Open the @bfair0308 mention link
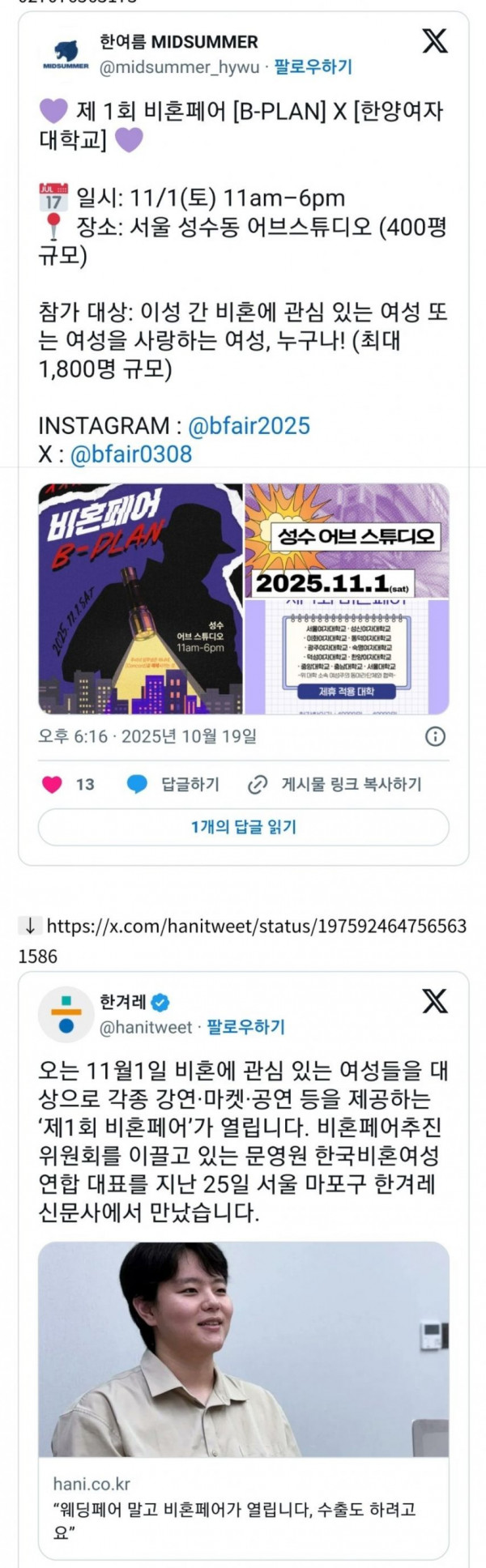 click(131, 454)
